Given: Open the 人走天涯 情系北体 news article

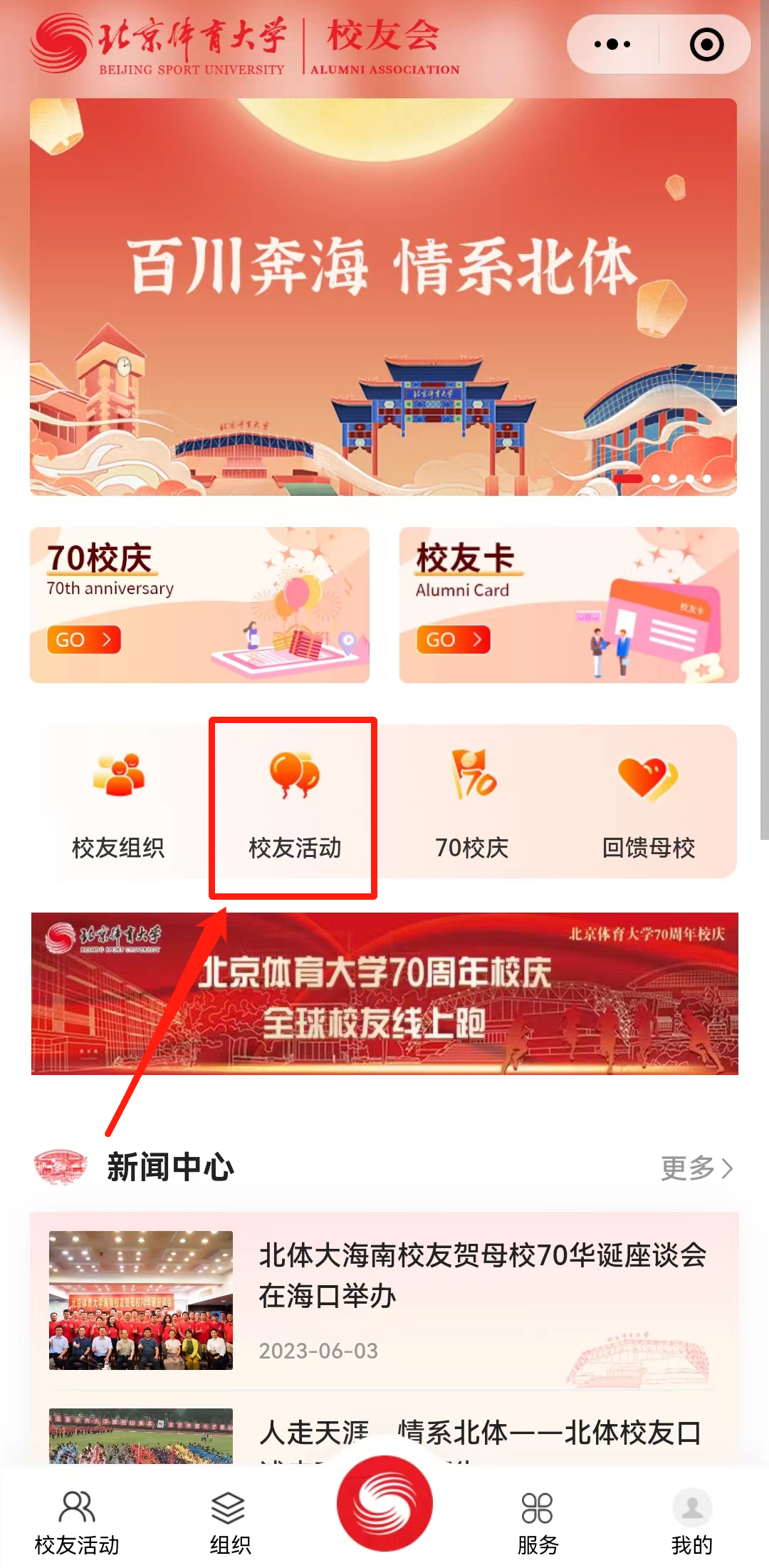Looking at the screenshot, I should pyautogui.click(x=481, y=1432).
